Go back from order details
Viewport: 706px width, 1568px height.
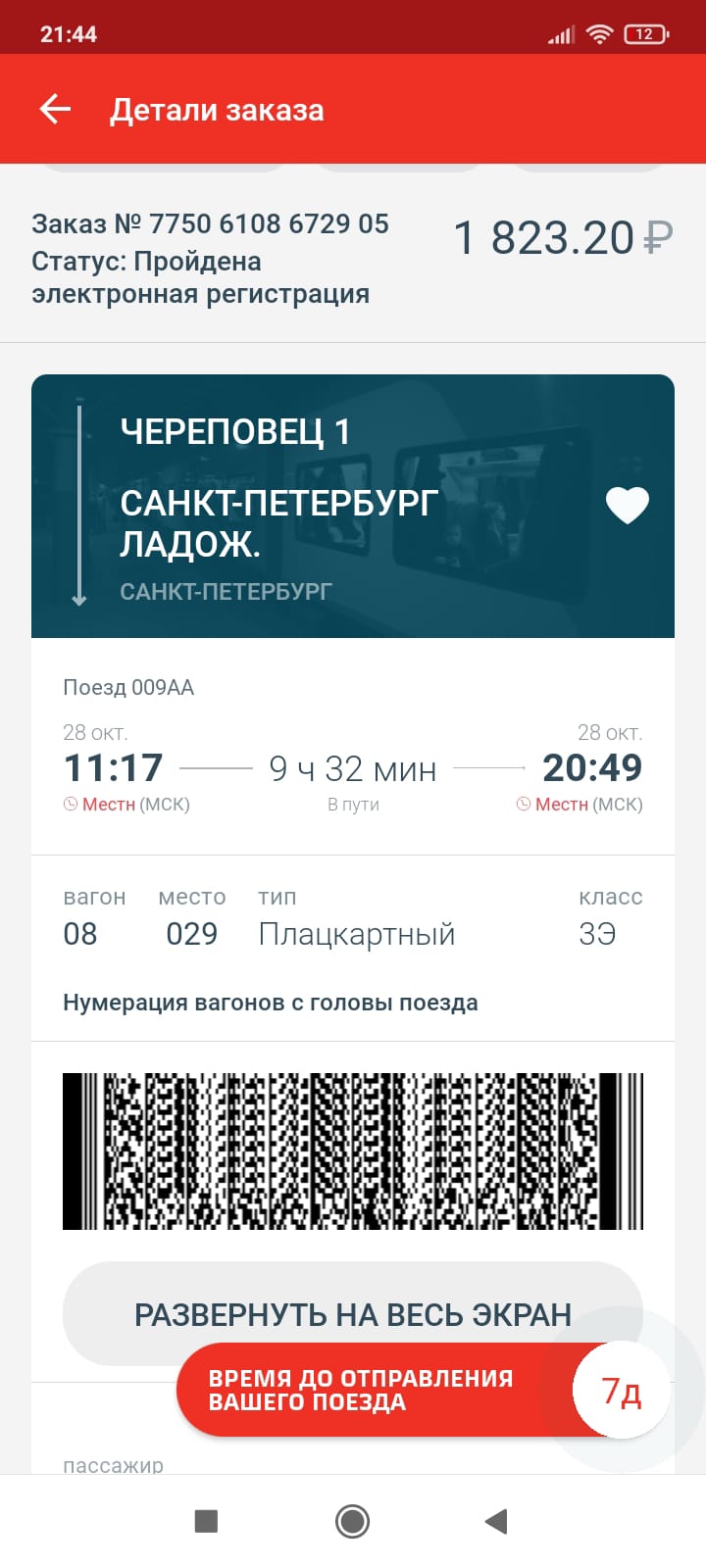(56, 109)
